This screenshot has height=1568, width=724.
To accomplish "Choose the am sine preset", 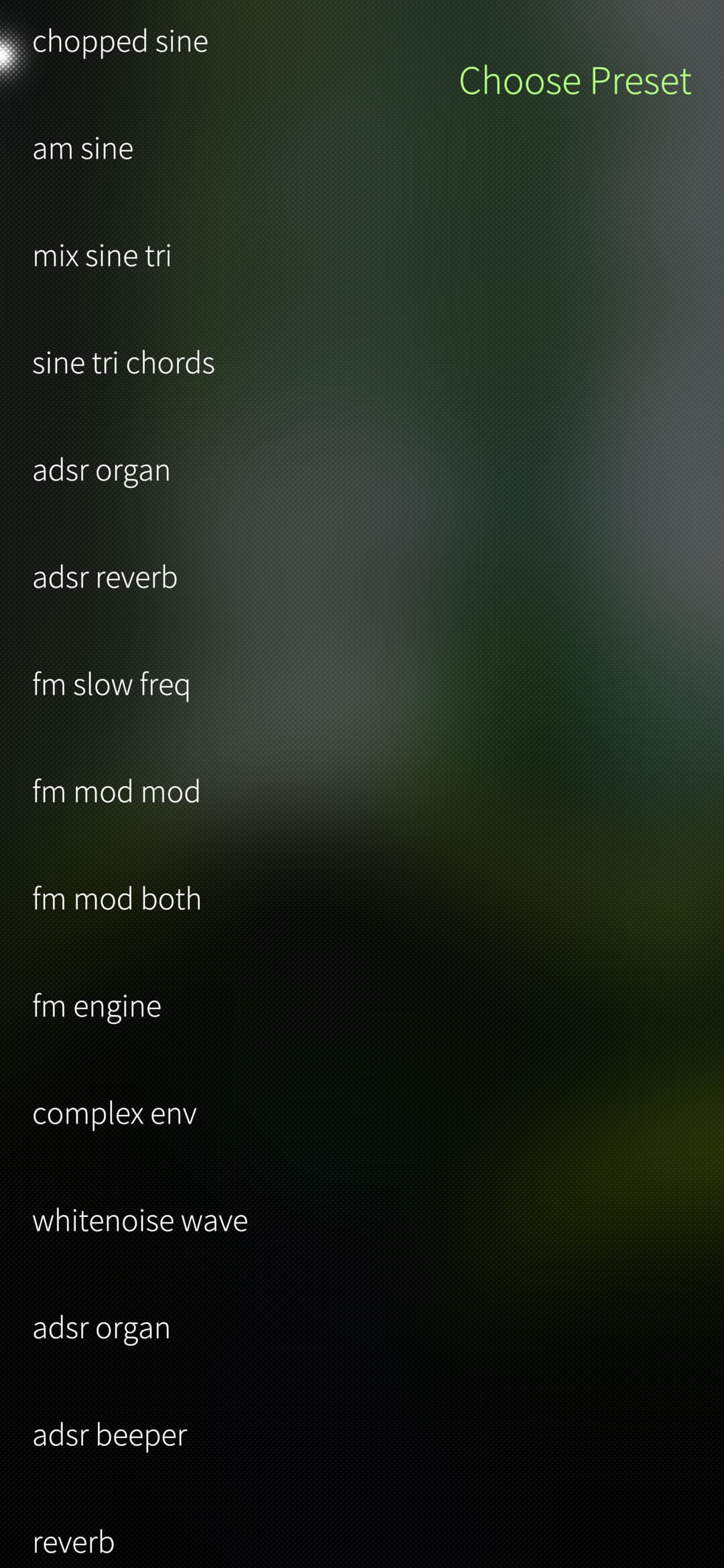I will [x=83, y=149].
